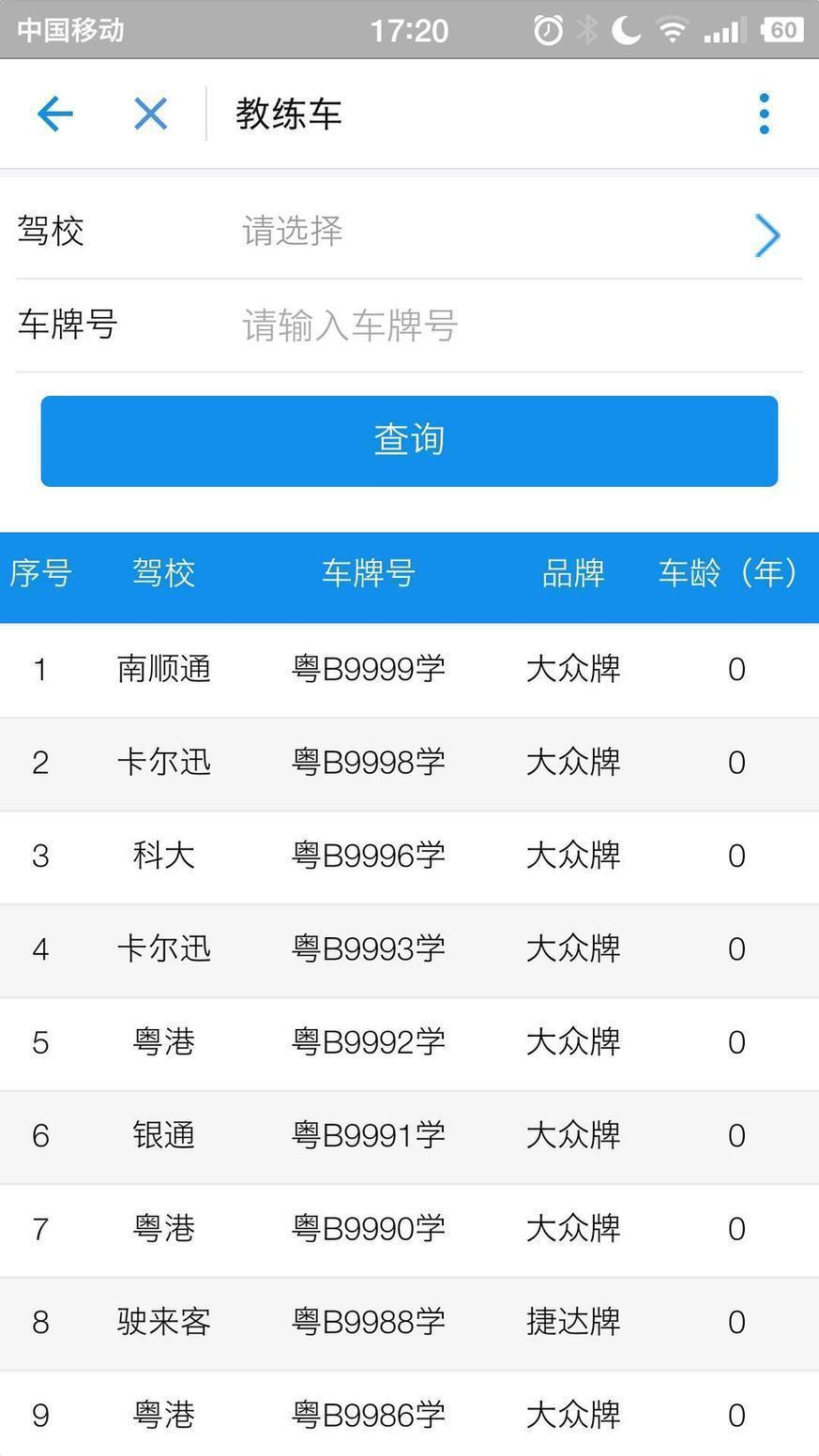Go back using the arrow icon
Screen dimensions: 819x1456
(55, 114)
